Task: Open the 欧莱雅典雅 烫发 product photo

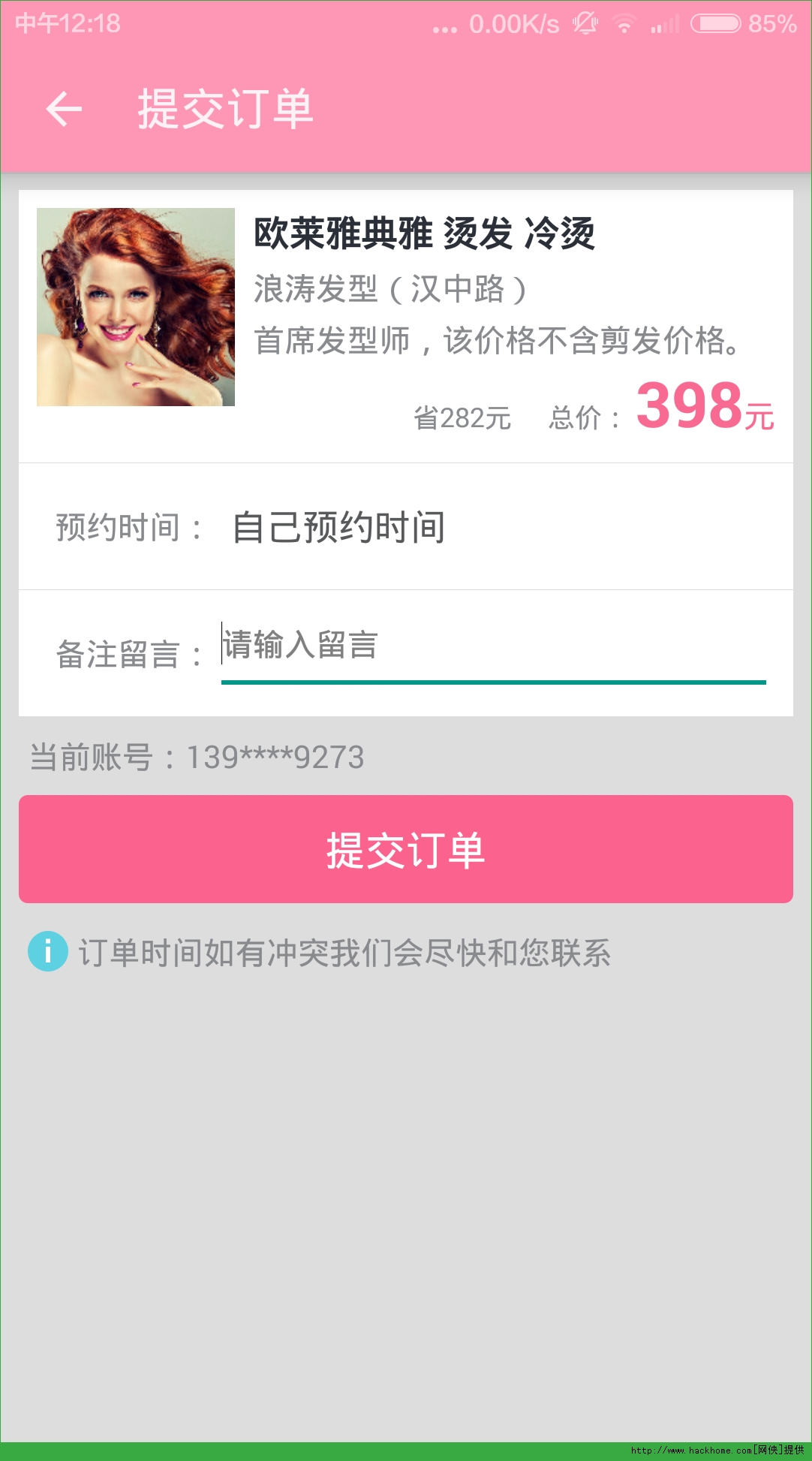Action: tap(136, 307)
